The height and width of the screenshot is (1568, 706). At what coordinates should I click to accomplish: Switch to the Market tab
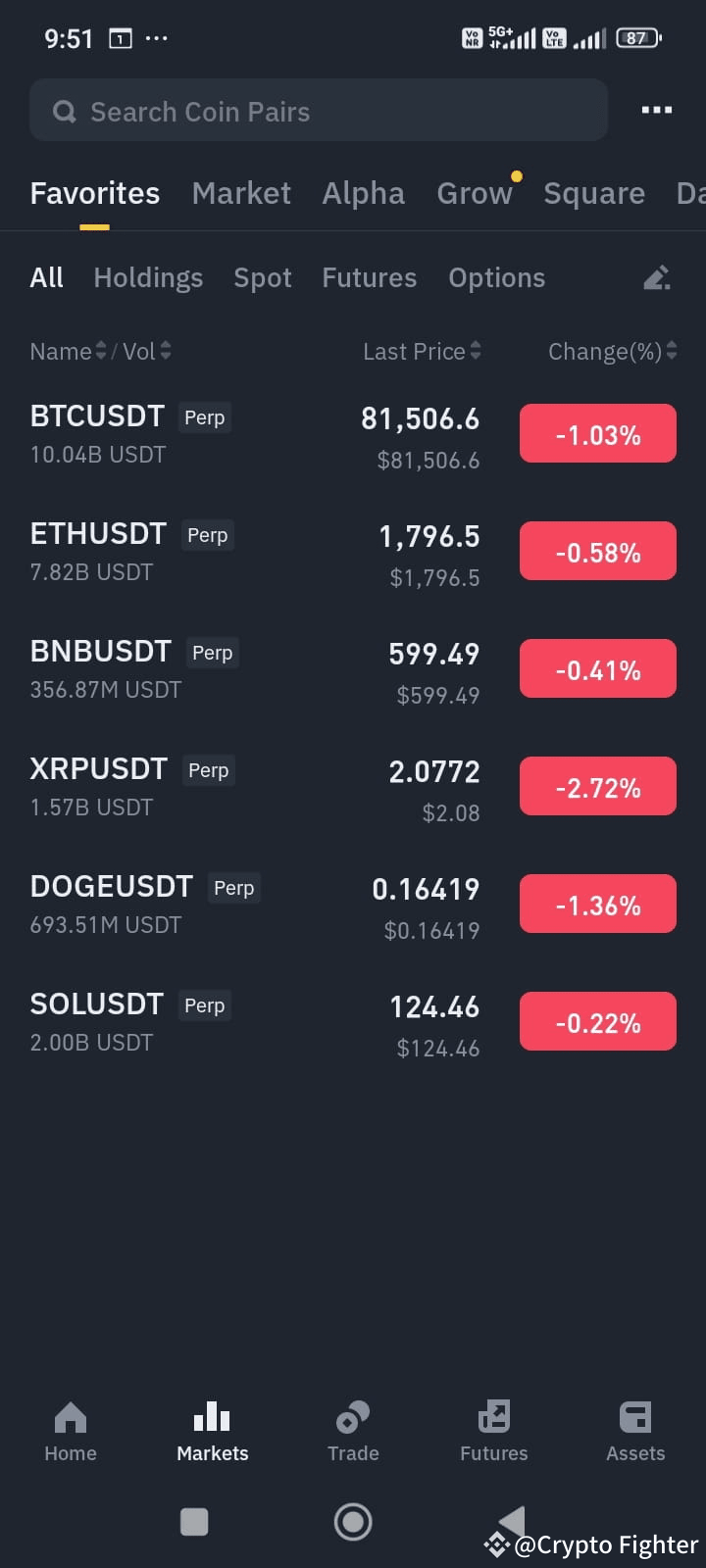pyautogui.click(x=241, y=193)
